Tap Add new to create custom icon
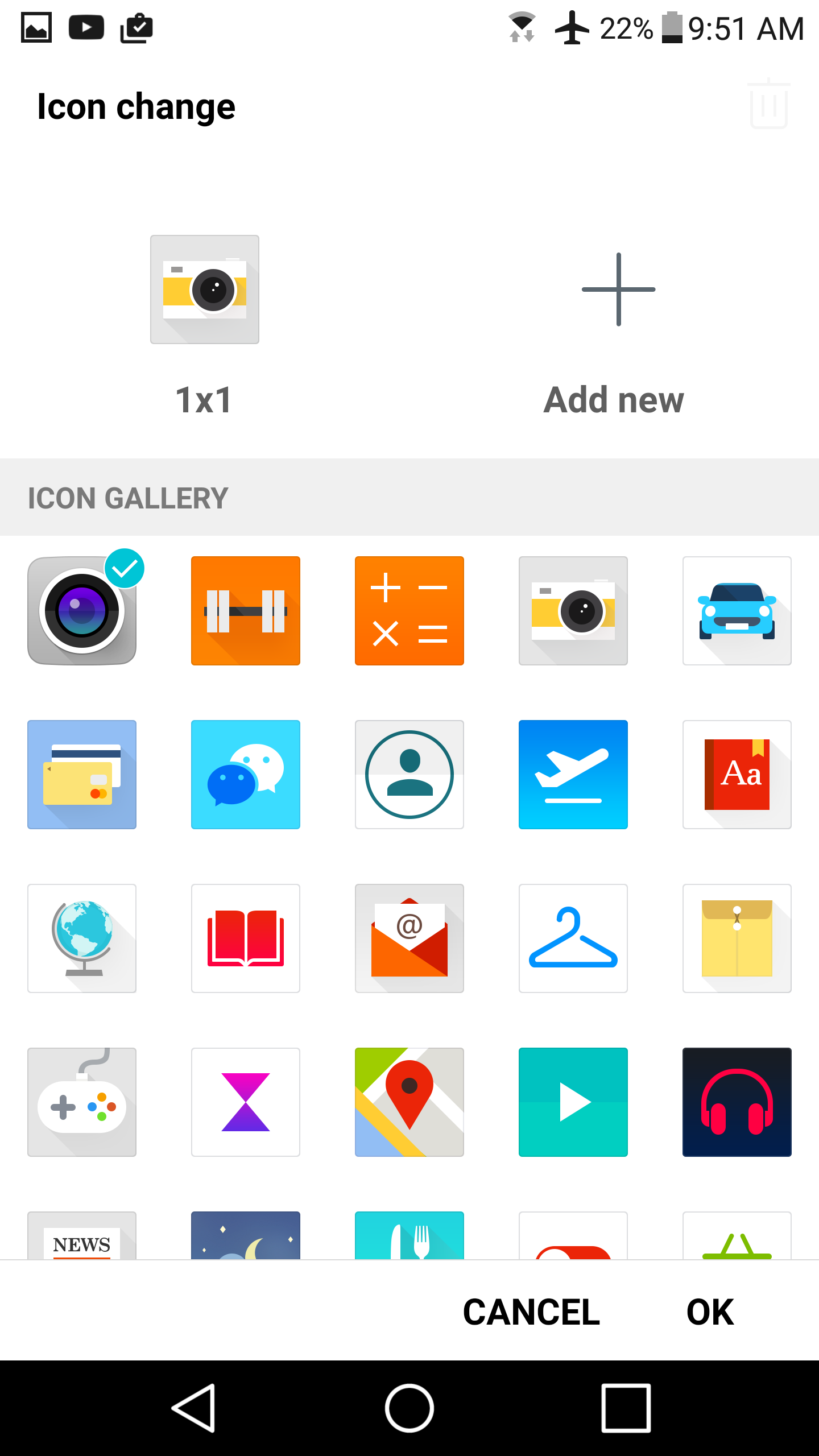Screen dimensions: 819x1456 tap(614, 318)
